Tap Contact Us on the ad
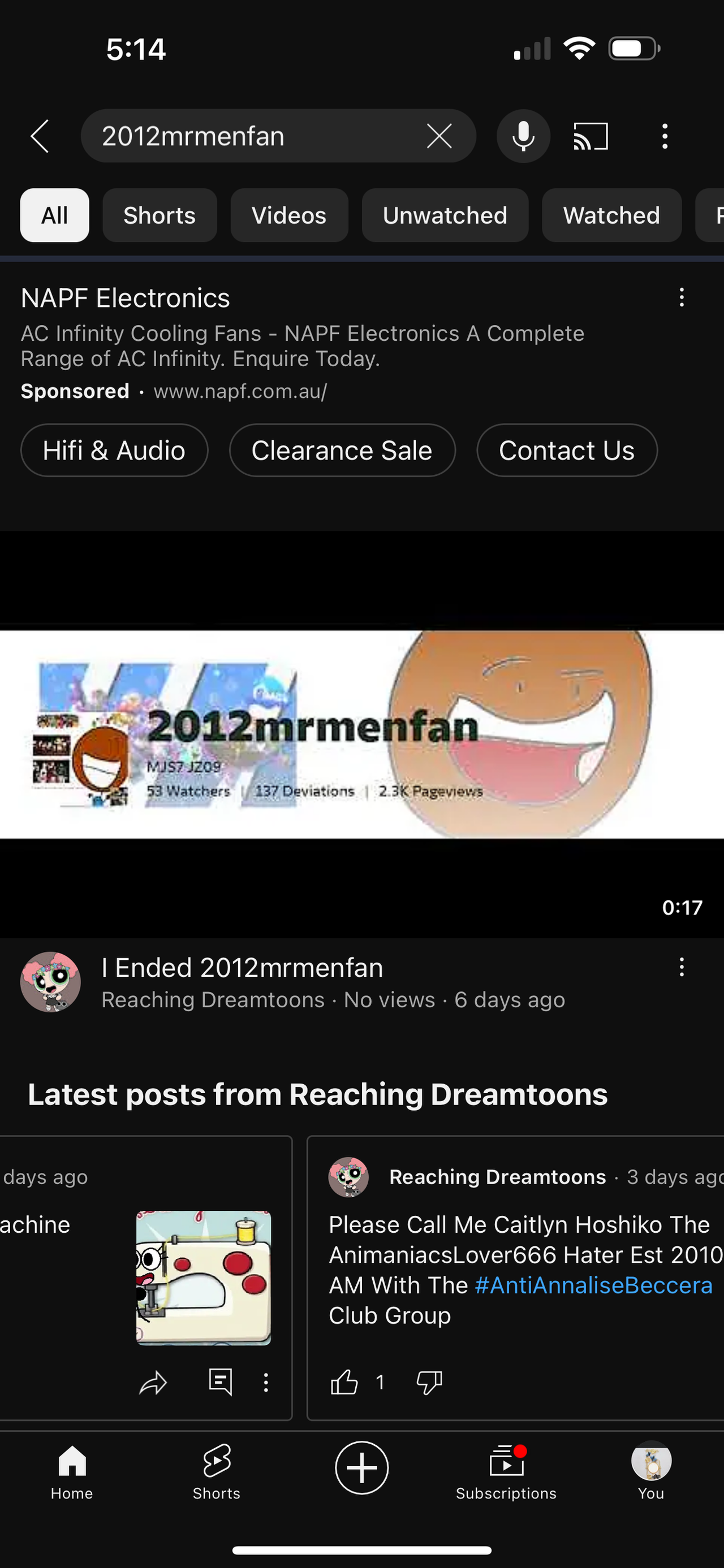Screen dimensions: 724x1568 pyautogui.click(x=567, y=451)
